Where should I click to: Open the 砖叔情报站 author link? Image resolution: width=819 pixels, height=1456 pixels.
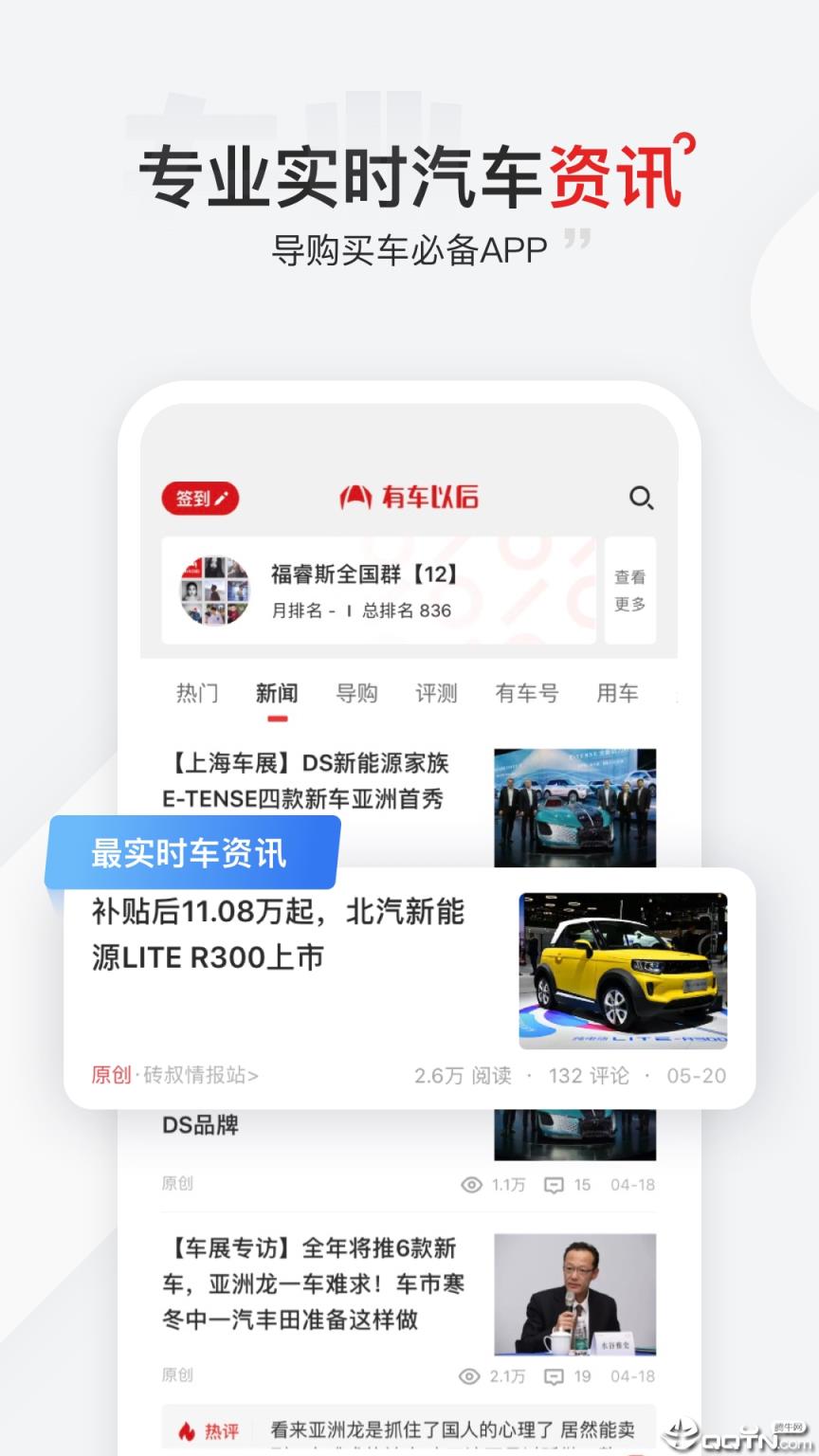point(194,1076)
